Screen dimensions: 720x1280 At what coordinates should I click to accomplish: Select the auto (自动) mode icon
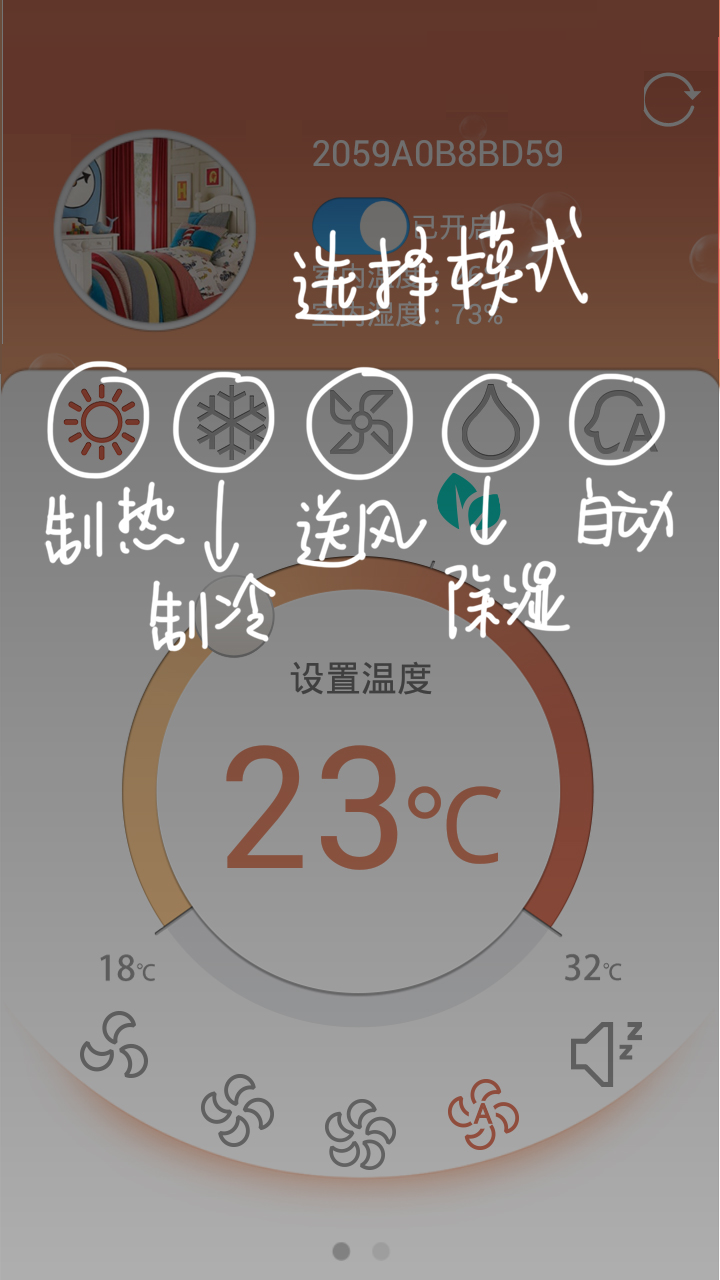(620, 420)
